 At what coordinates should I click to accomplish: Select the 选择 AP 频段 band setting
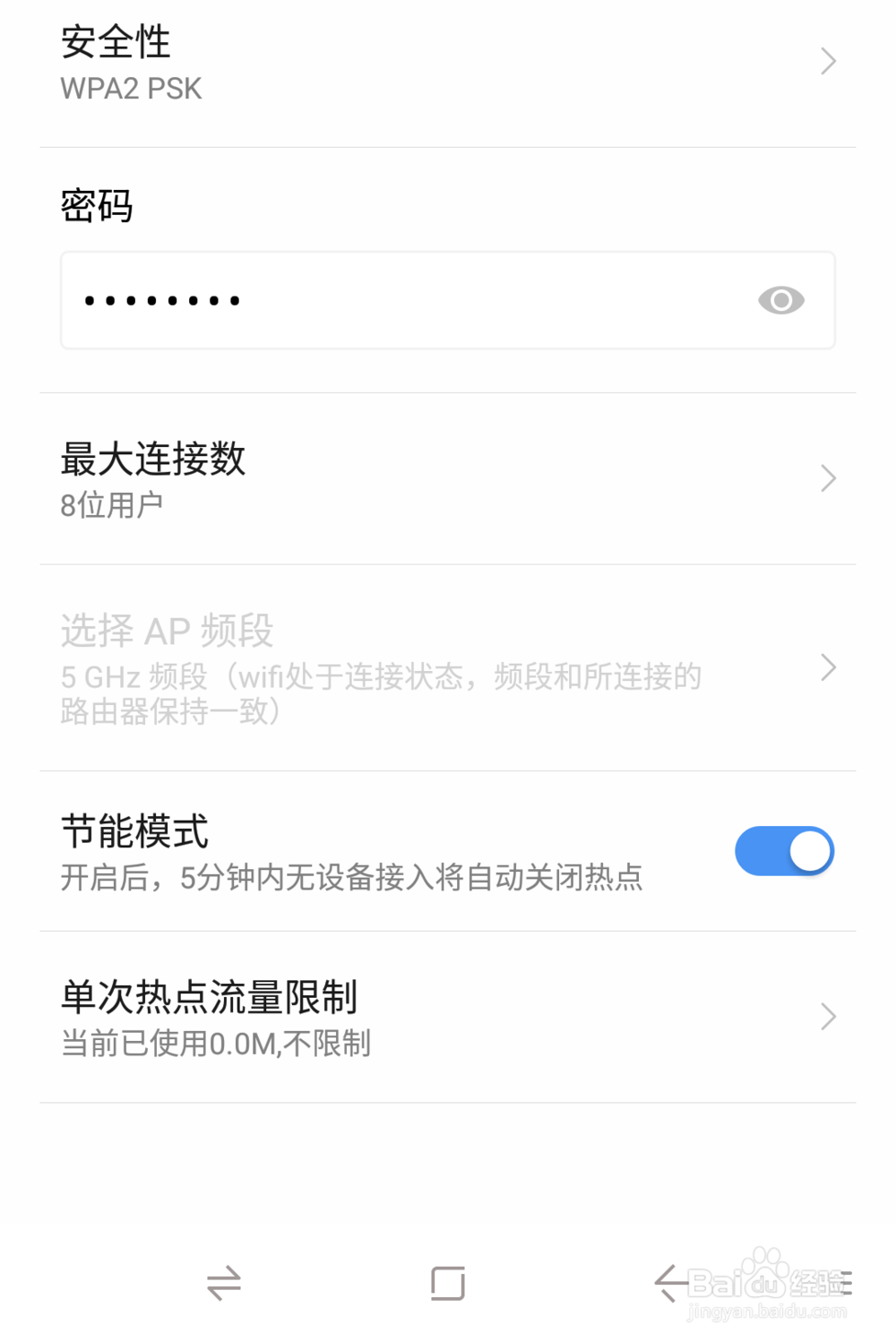(x=448, y=667)
